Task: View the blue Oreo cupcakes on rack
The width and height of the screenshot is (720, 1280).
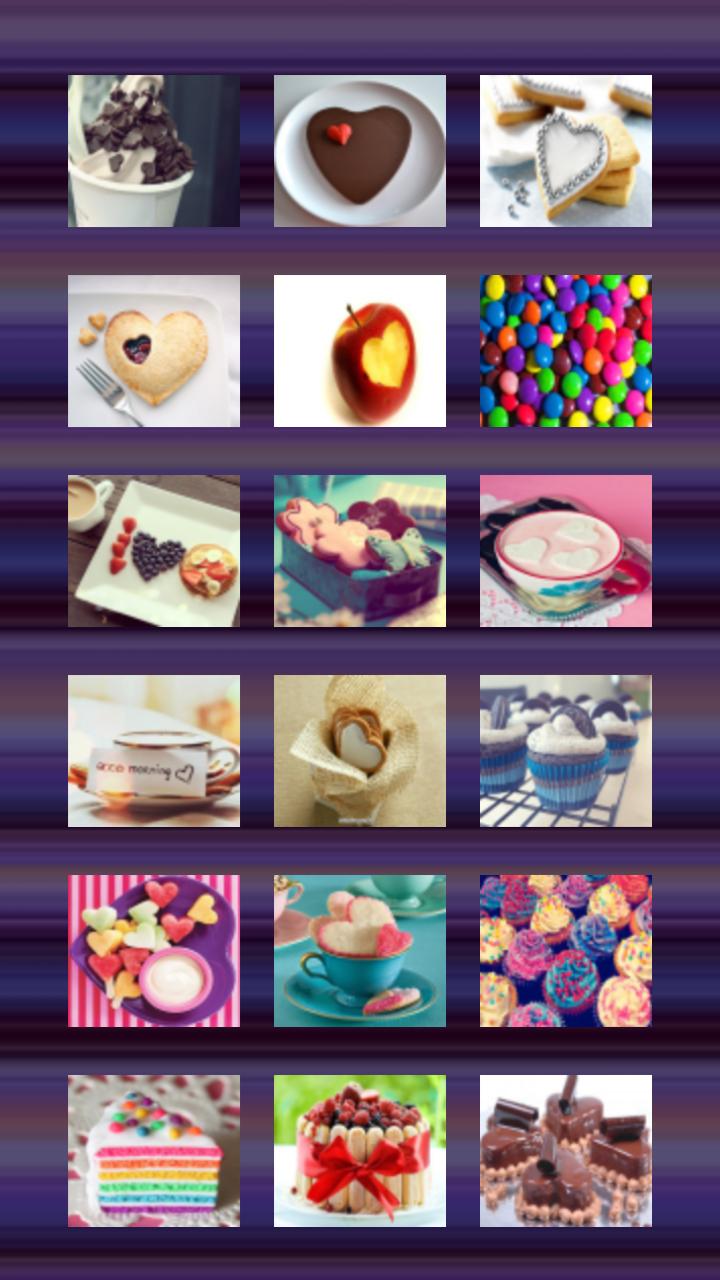Action: (x=566, y=750)
